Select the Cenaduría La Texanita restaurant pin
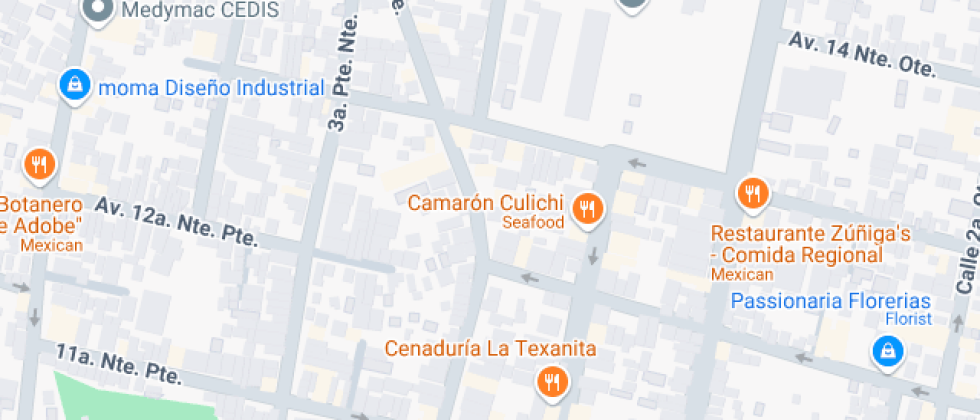The height and width of the screenshot is (420, 980). 551,380
